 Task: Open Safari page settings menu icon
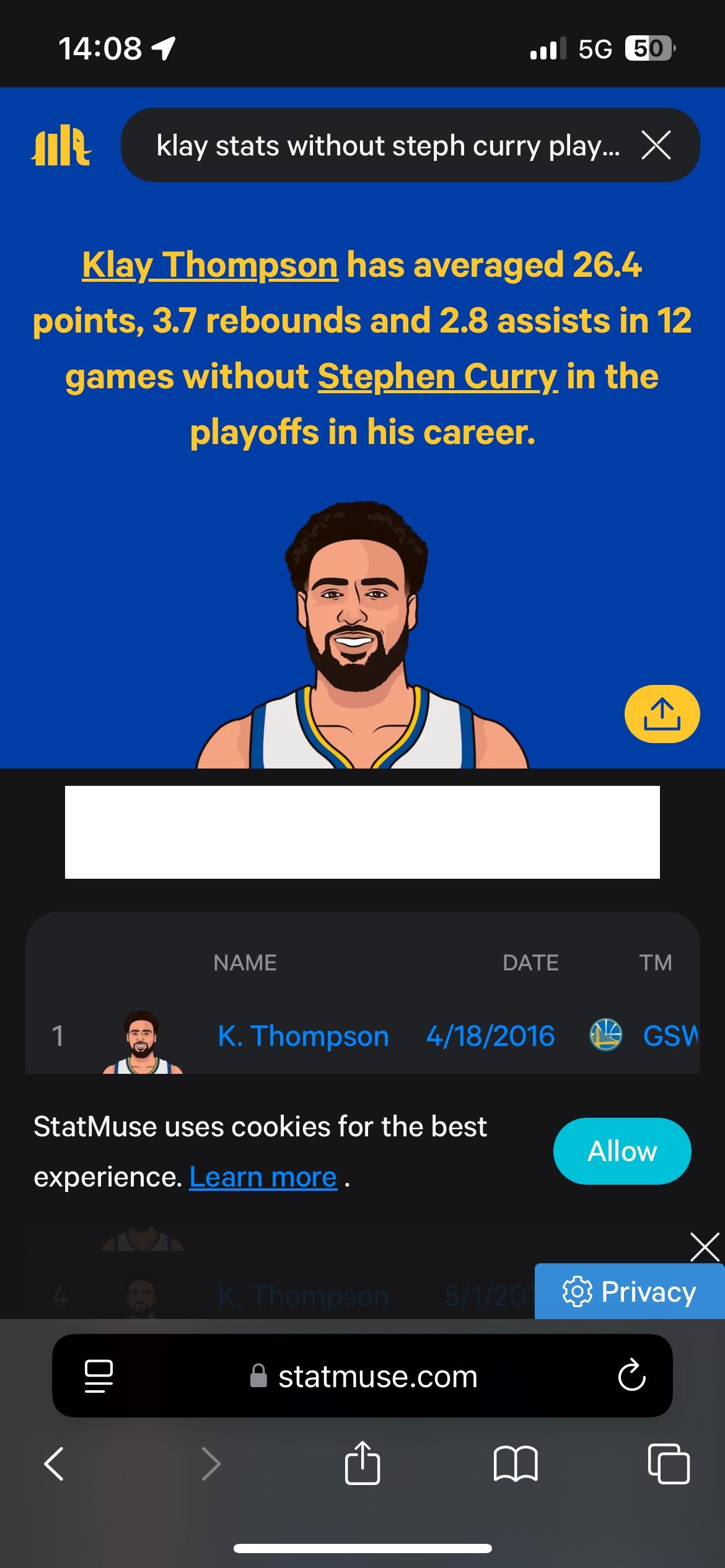pos(99,1376)
